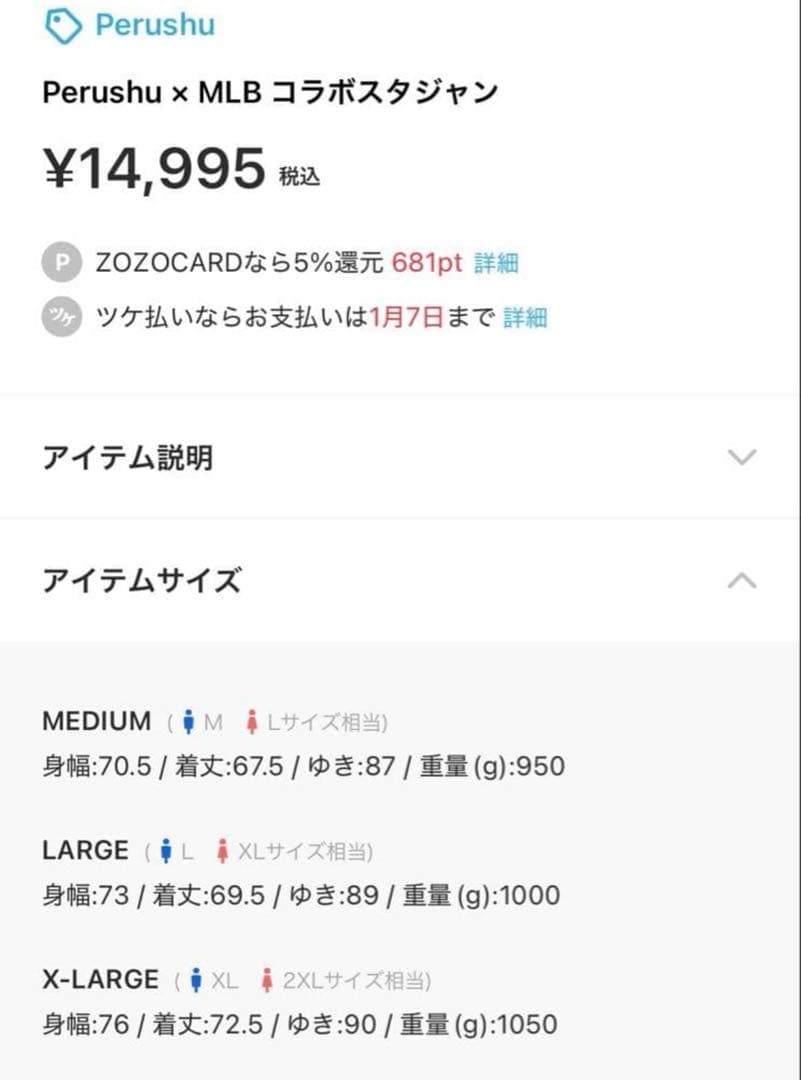Click the product title Perushu × MLB コラボスタジャン
Image resolution: width=801 pixels, height=1080 pixels.
[271, 93]
